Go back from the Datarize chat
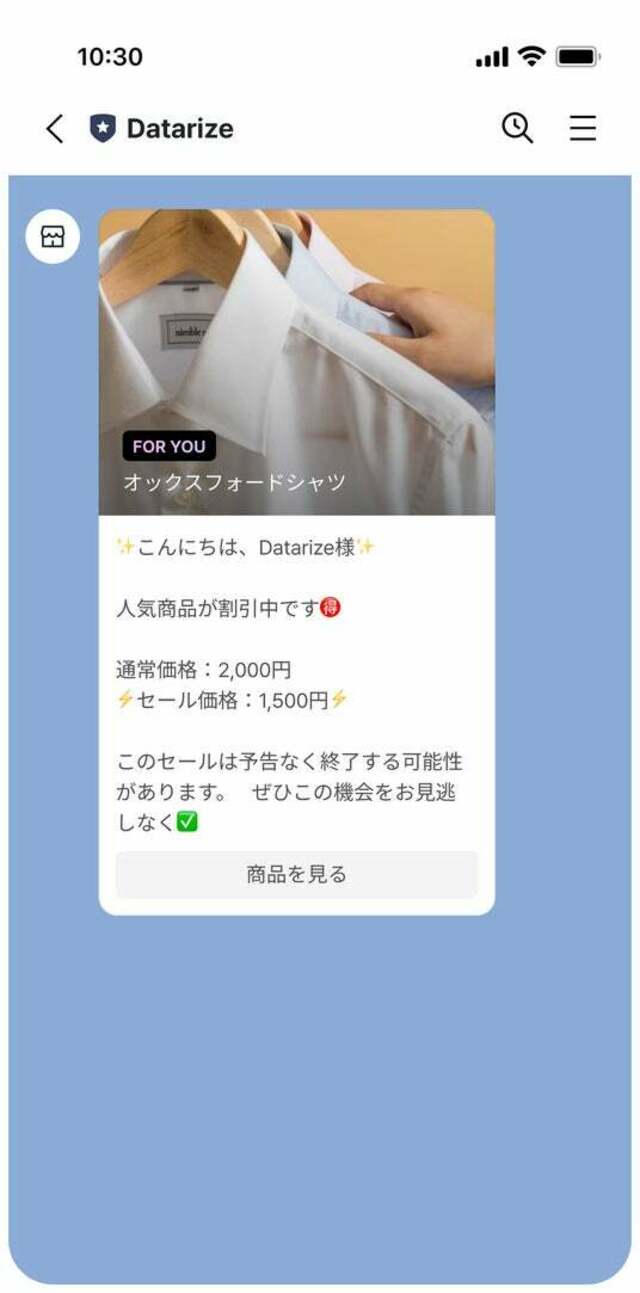 (x=55, y=128)
